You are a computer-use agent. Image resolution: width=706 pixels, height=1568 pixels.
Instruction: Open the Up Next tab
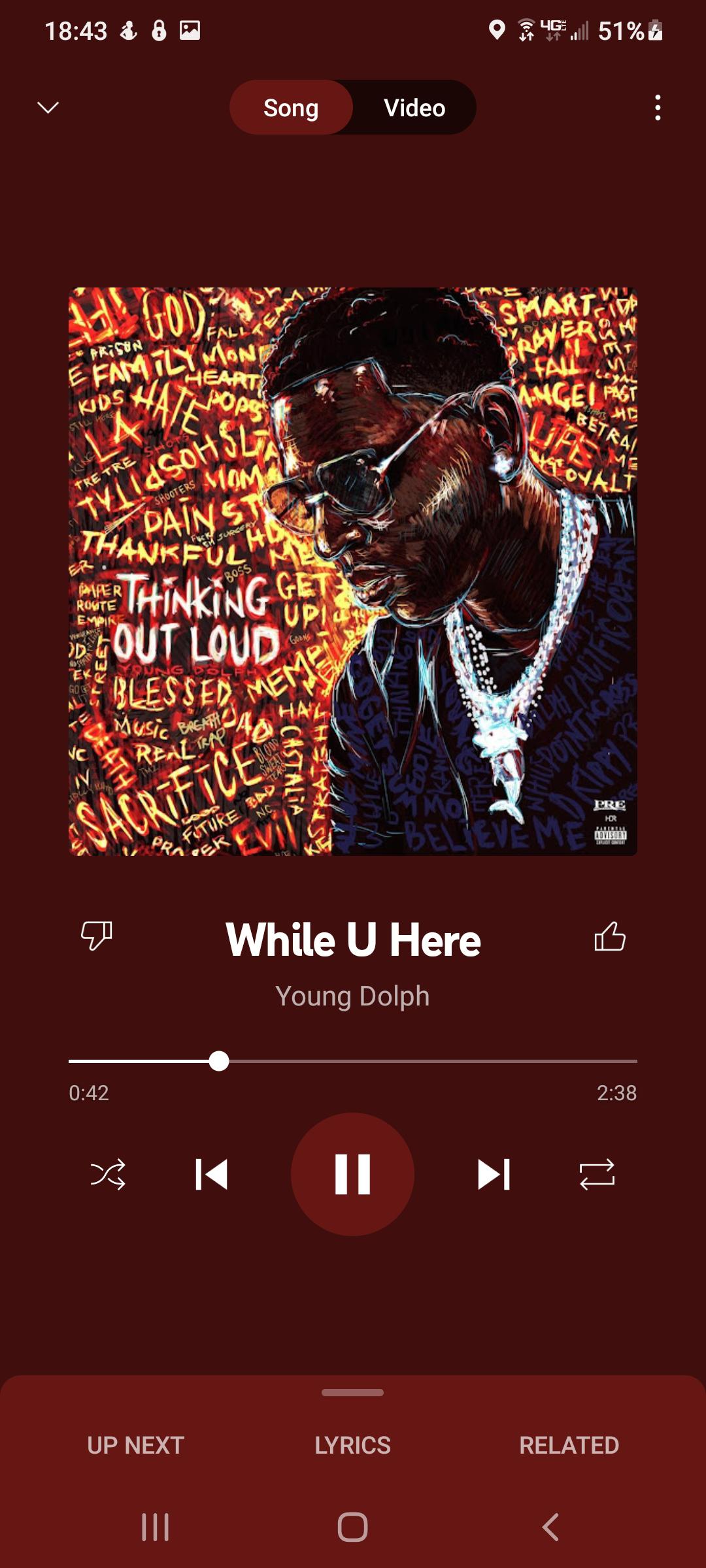pos(136,1445)
